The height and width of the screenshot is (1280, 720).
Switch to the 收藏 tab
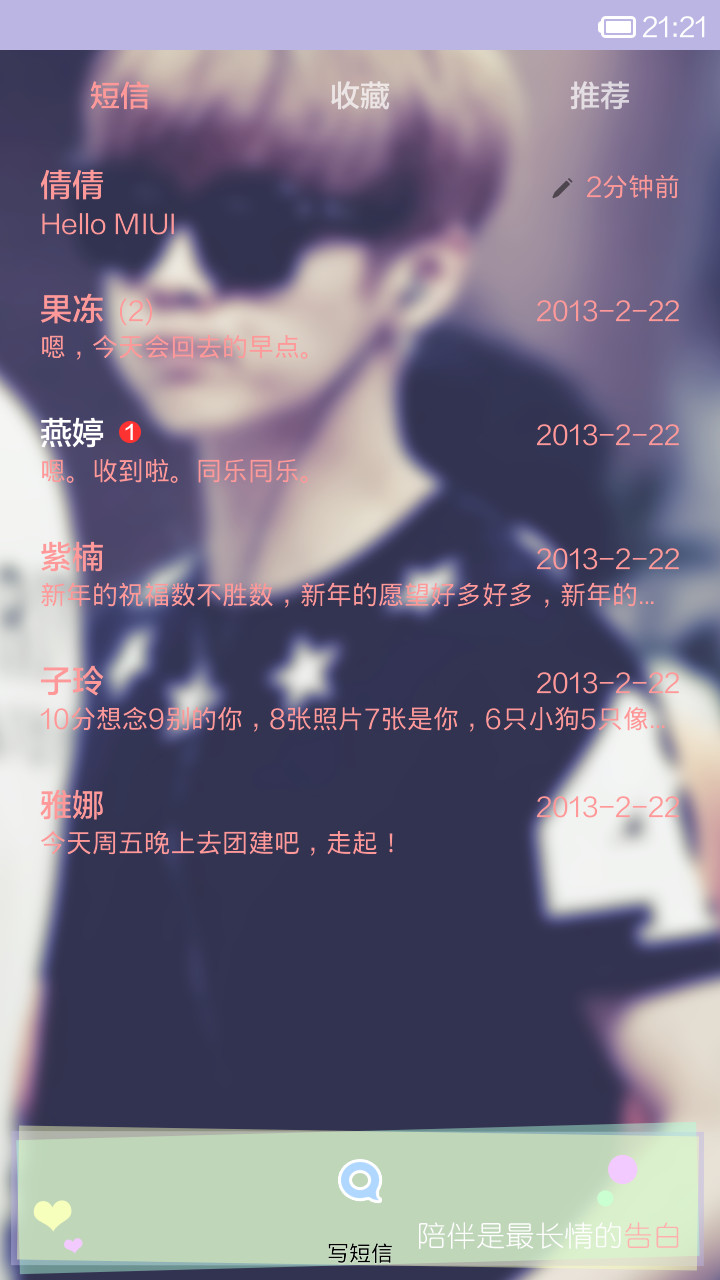[360, 96]
